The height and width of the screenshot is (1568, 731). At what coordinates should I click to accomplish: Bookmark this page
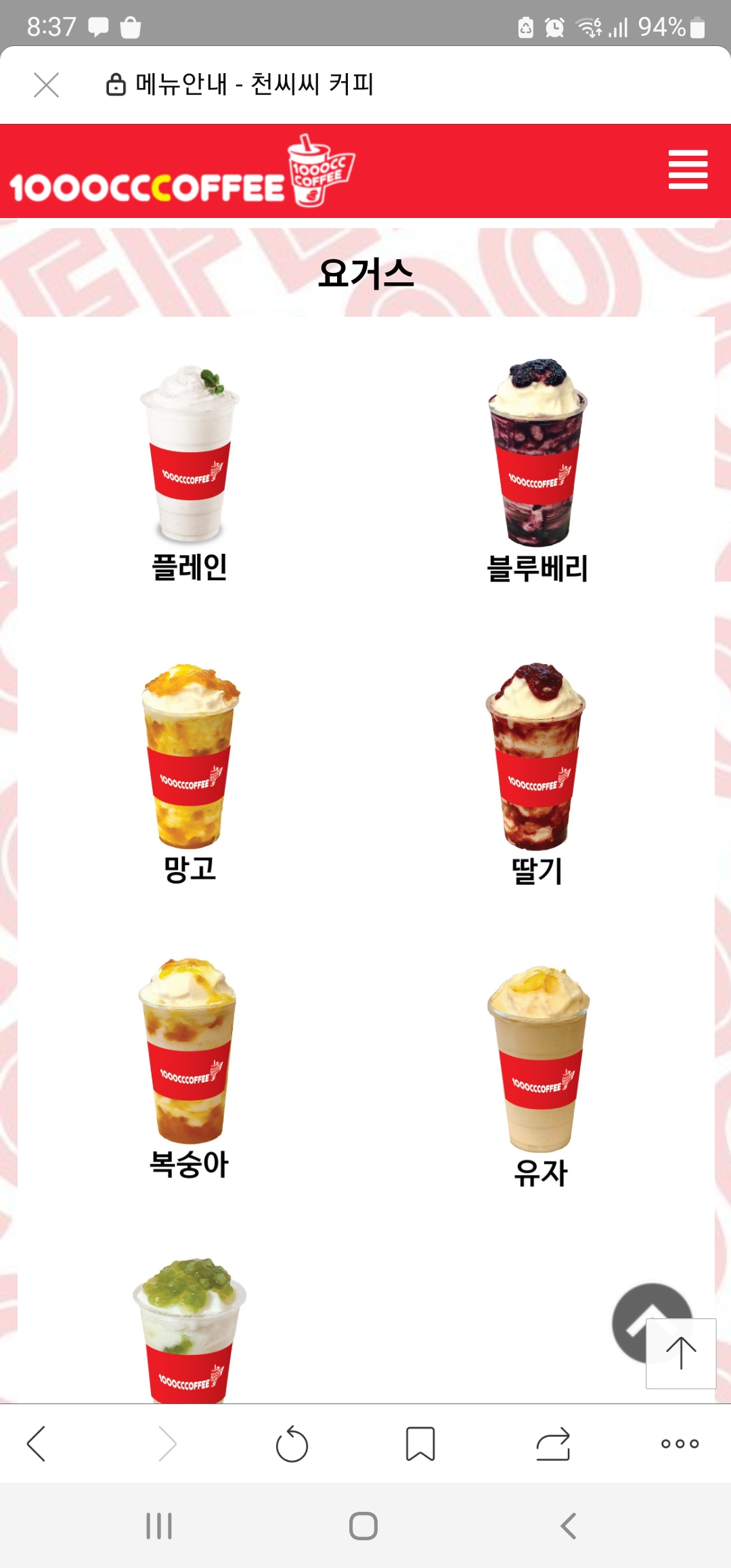(x=420, y=1443)
